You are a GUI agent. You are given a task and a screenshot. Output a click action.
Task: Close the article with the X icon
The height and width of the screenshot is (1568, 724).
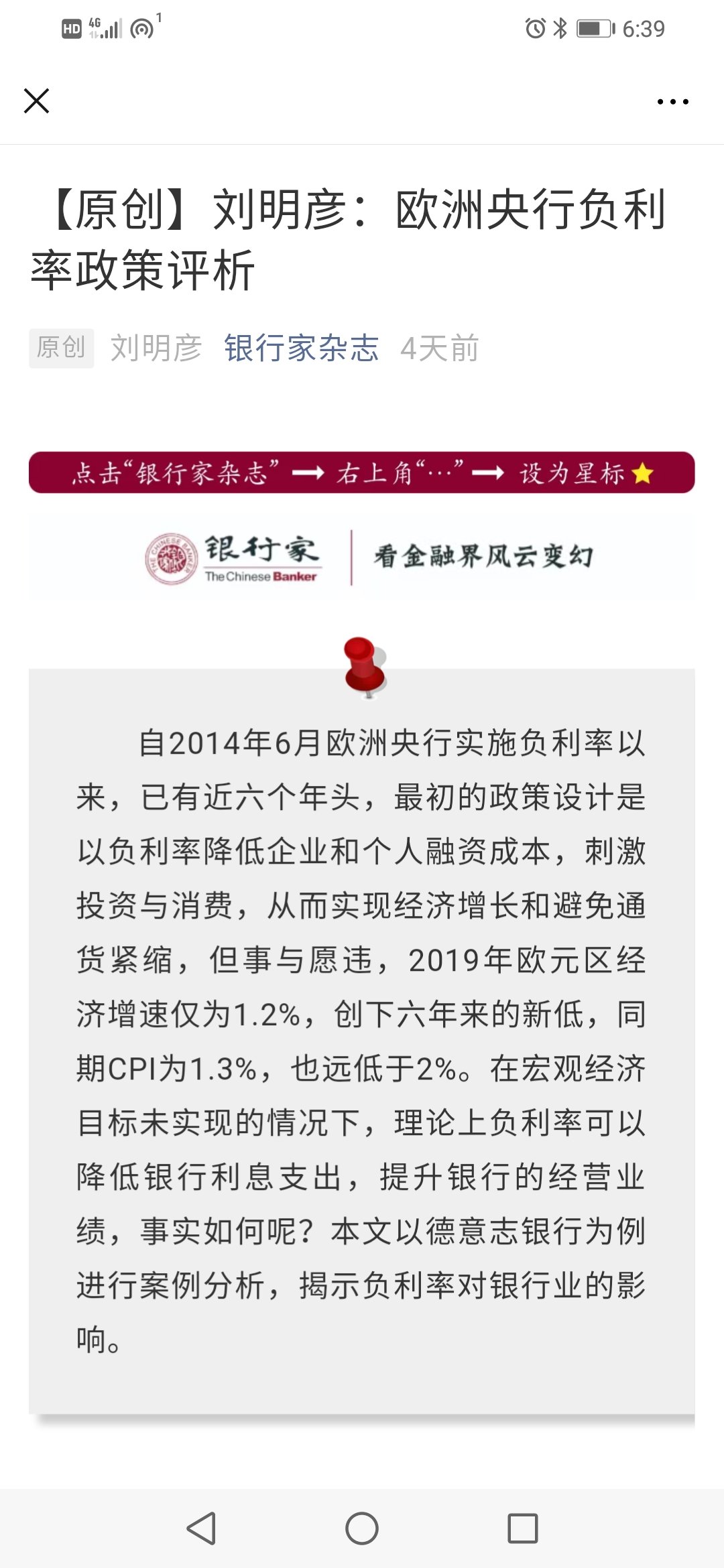click(36, 101)
